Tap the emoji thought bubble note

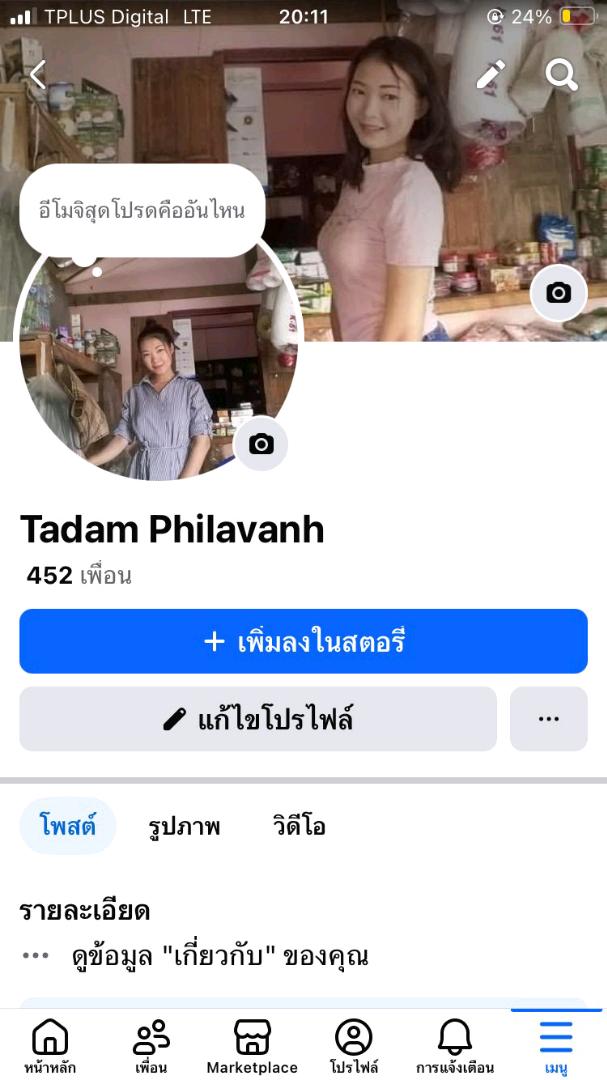coord(142,210)
